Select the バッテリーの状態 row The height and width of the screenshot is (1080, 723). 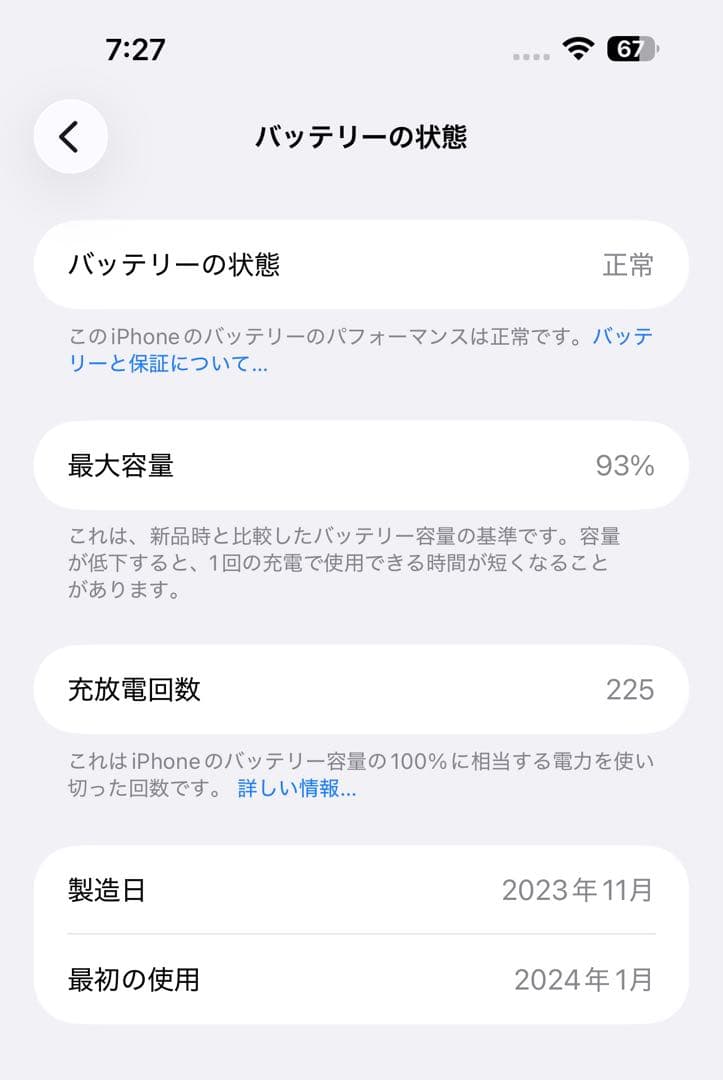click(x=360, y=265)
